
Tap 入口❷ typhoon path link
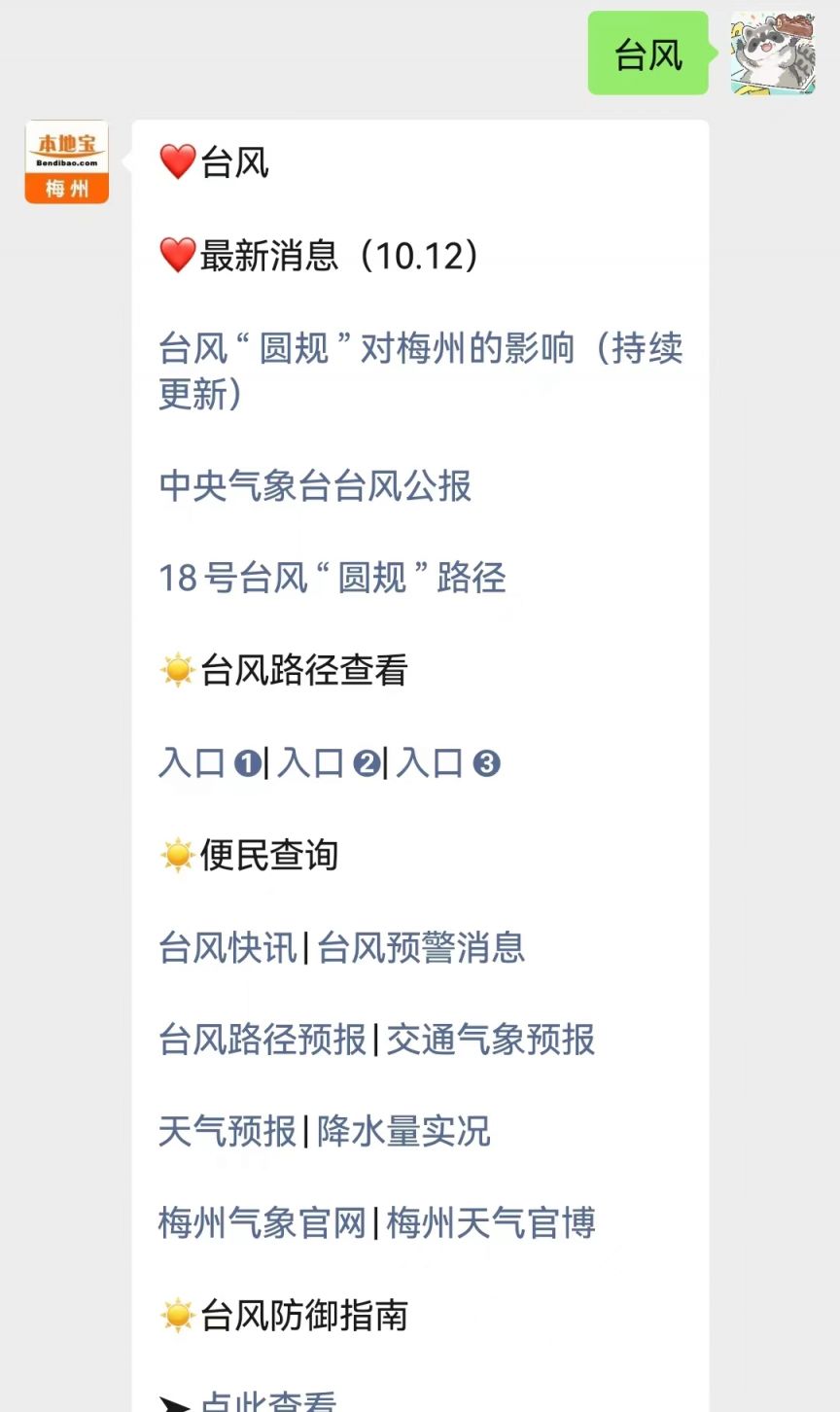coord(329,763)
